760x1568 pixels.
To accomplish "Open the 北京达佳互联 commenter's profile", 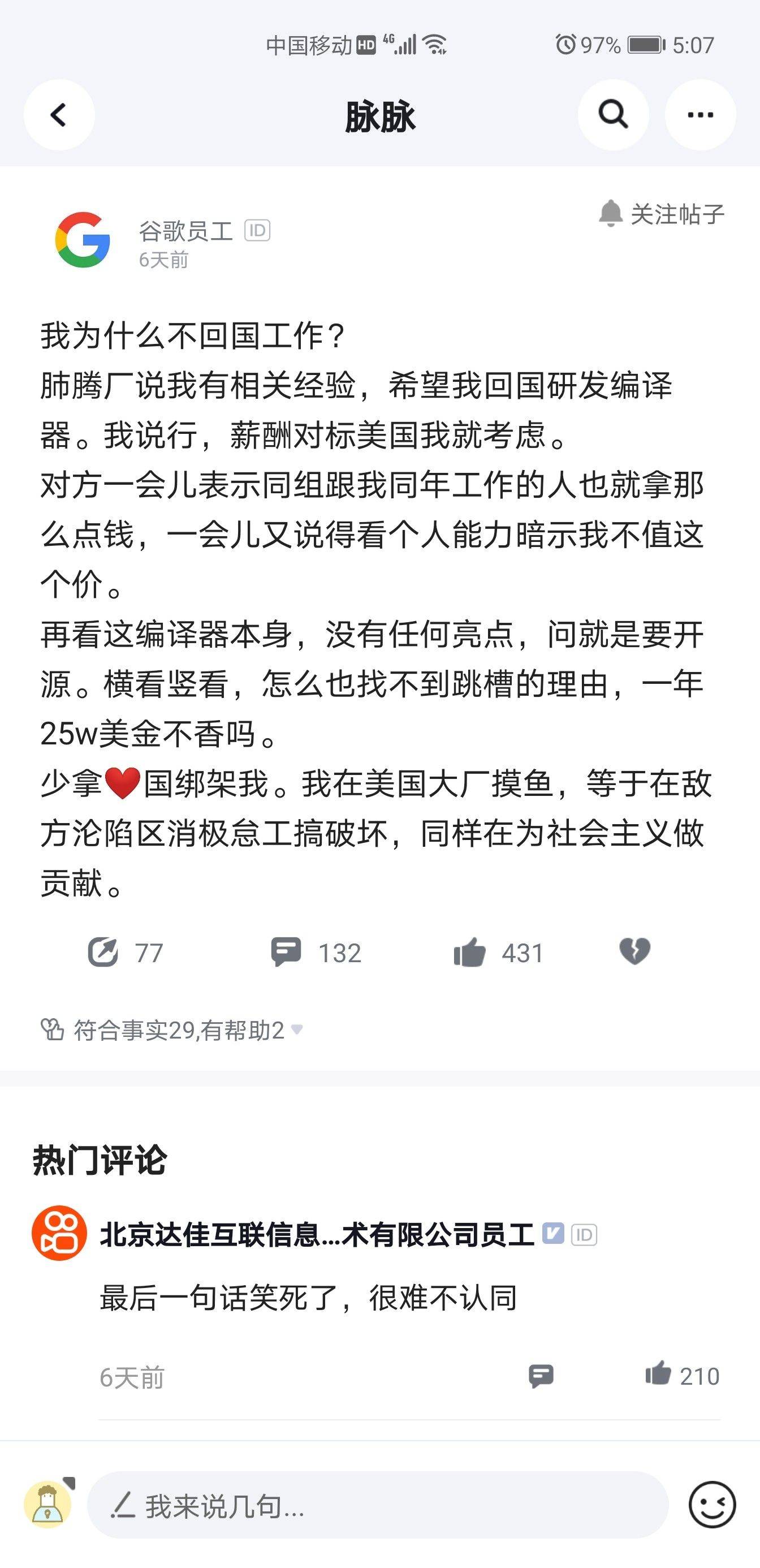I will 59,1233.
